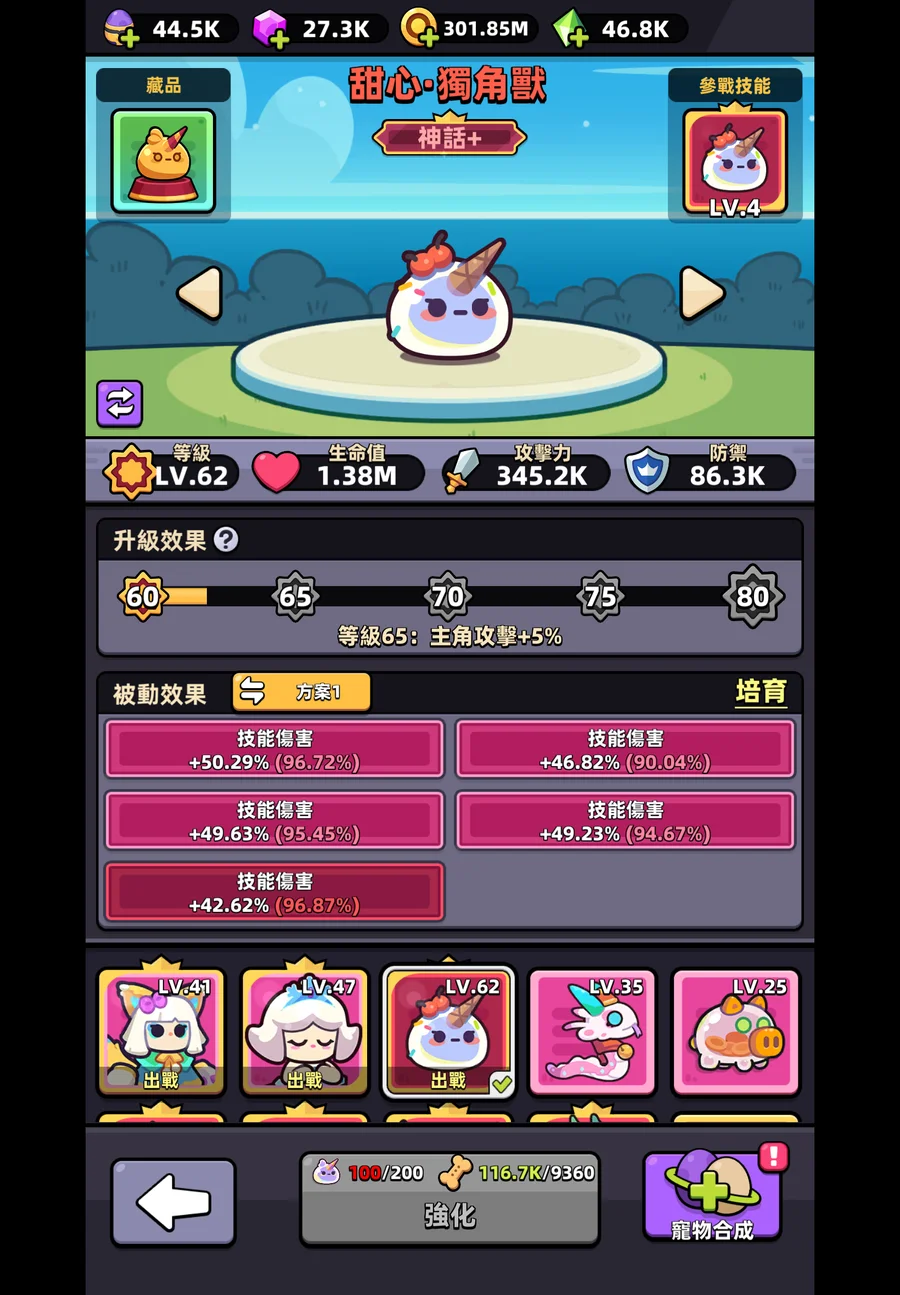The height and width of the screenshot is (1295, 900).
Task: Open 寵物合成 pet synthesis
Action: click(x=712, y=1198)
